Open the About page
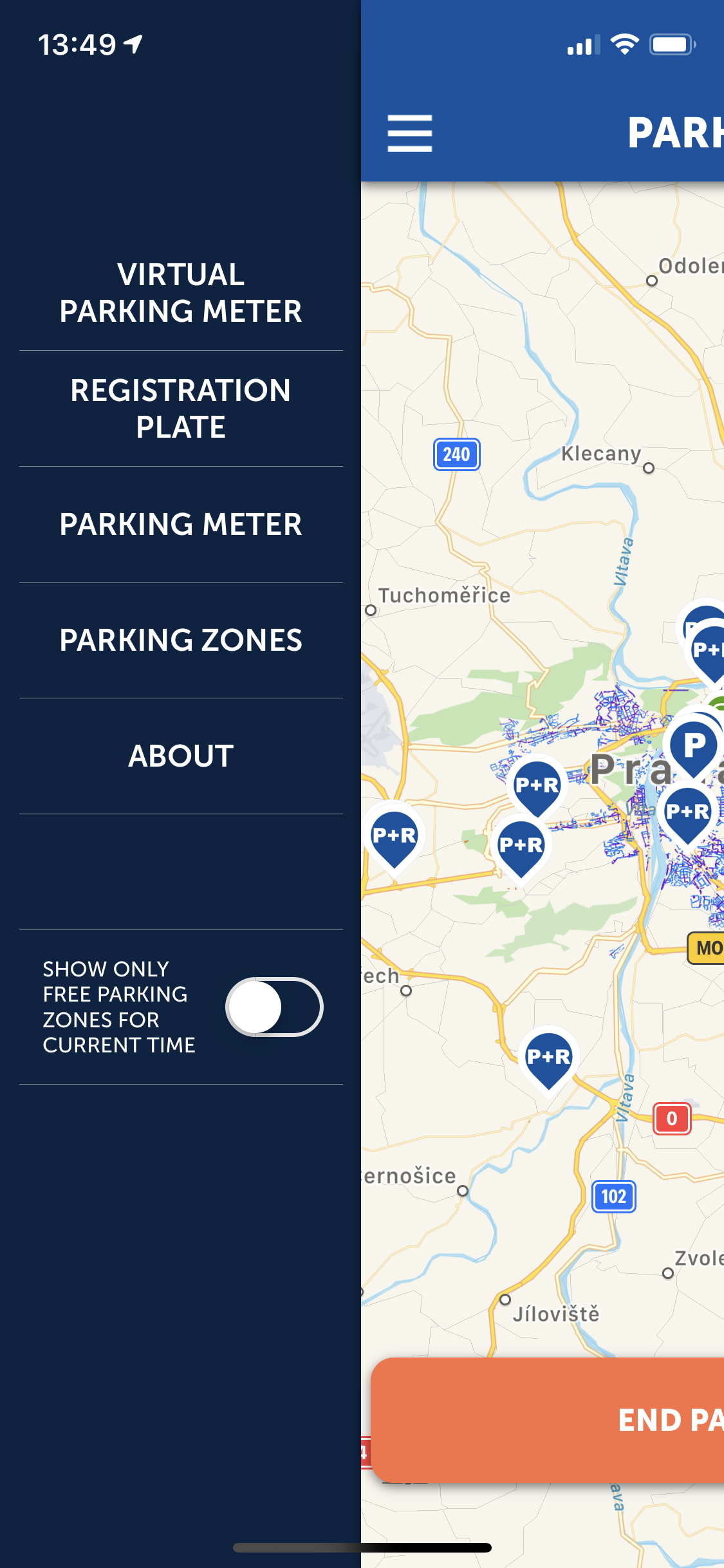The width and height of the screenshot is (724, 1568). tap(181, 756)
